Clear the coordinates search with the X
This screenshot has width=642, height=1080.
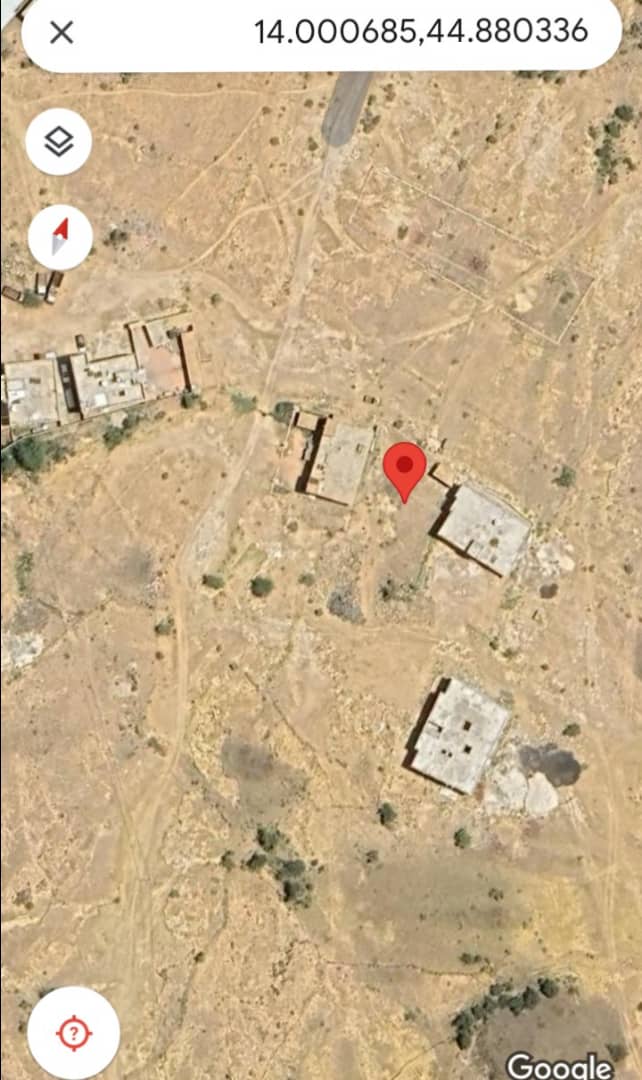coord(61,32)
